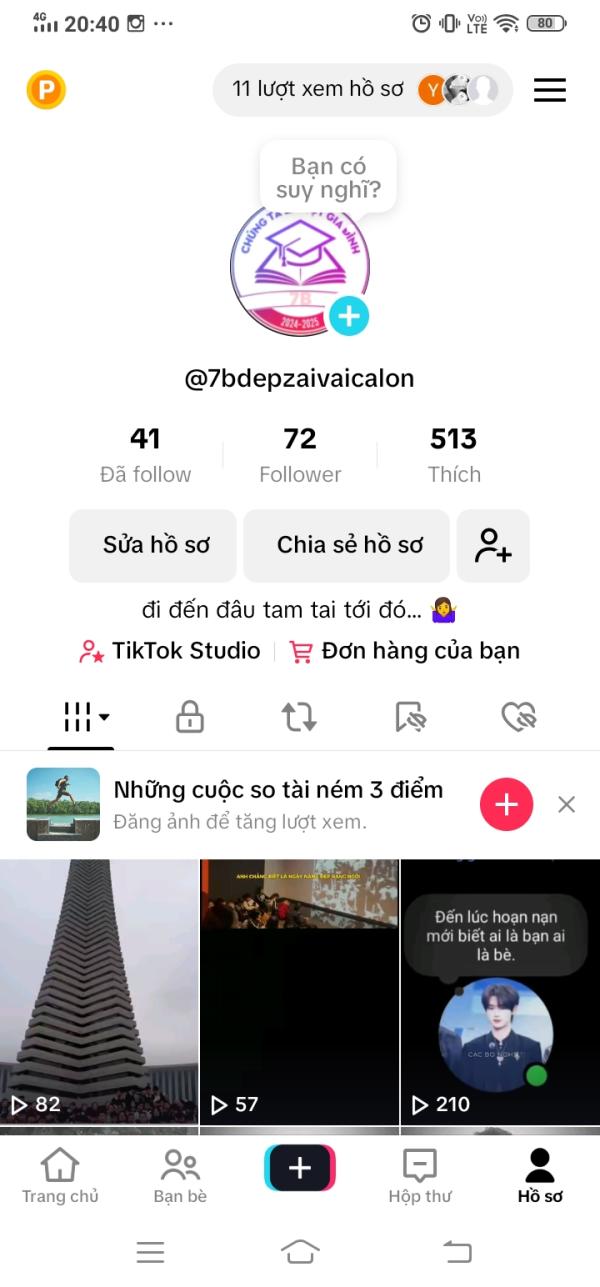Switch to the liked videos tab
The height and width of the screenshot is (1287, 600).
519,717
